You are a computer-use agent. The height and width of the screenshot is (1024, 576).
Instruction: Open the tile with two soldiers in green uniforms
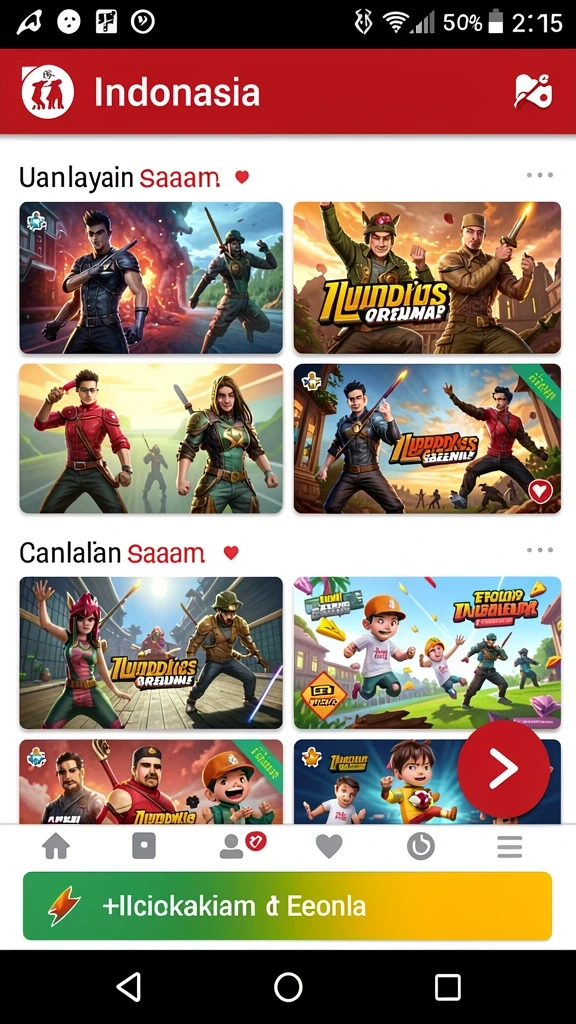(427, 278)
